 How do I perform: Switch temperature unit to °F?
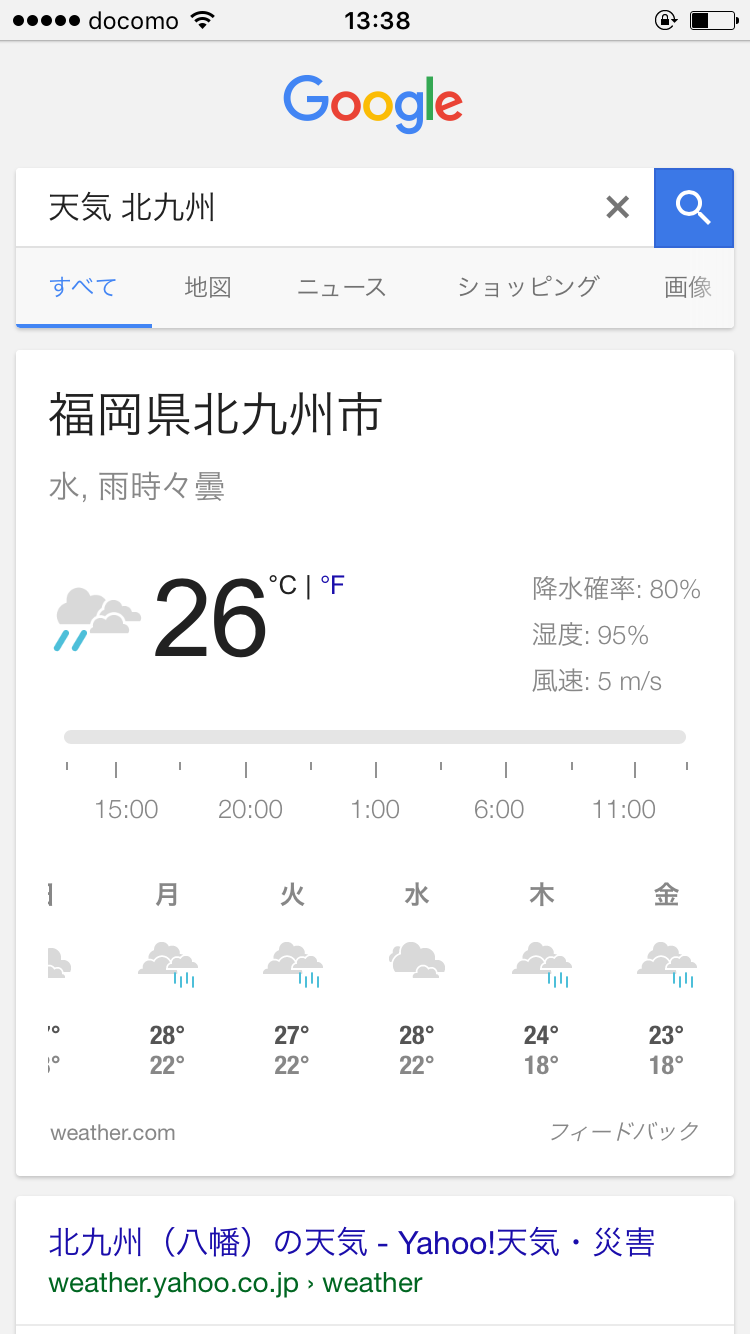point(332,586)
